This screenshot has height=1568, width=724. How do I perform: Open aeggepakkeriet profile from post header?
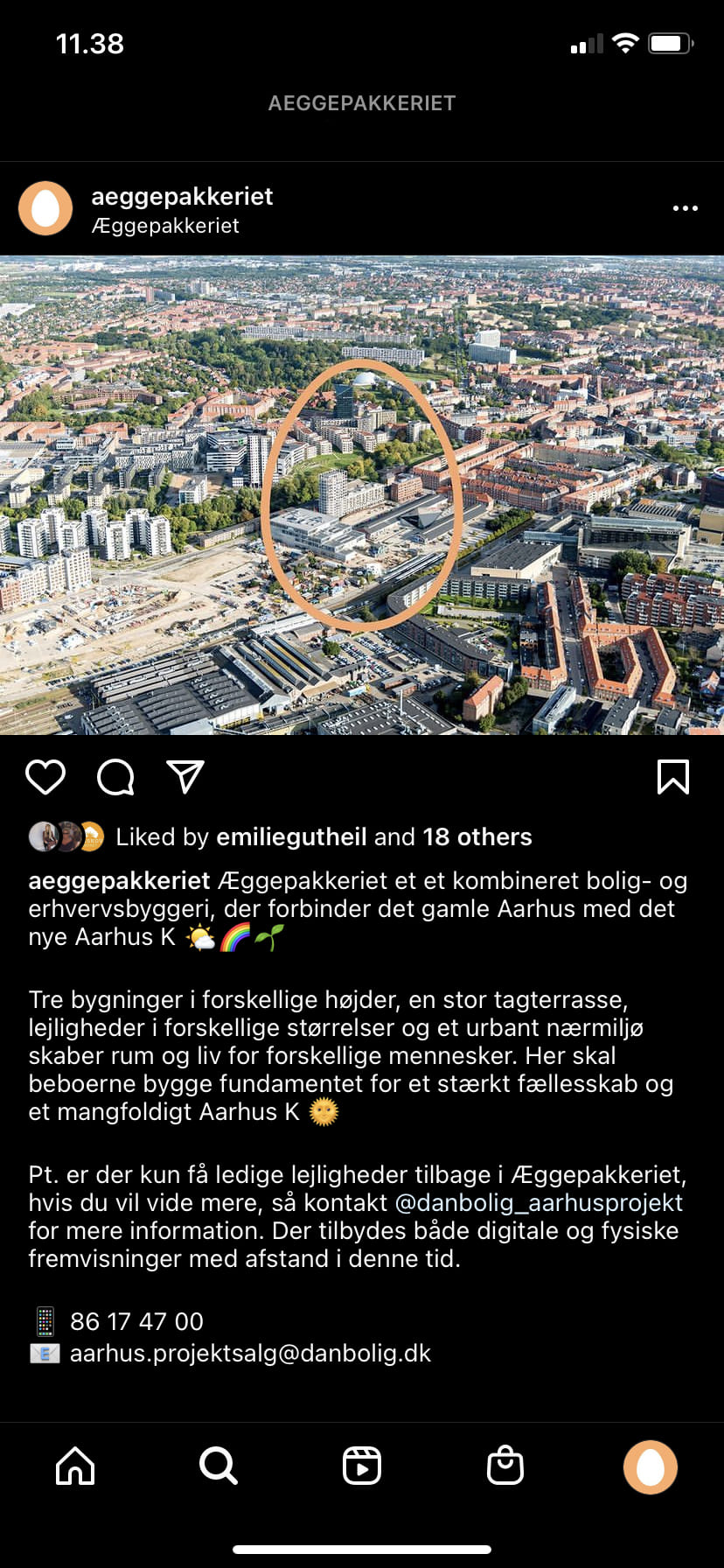182,197
